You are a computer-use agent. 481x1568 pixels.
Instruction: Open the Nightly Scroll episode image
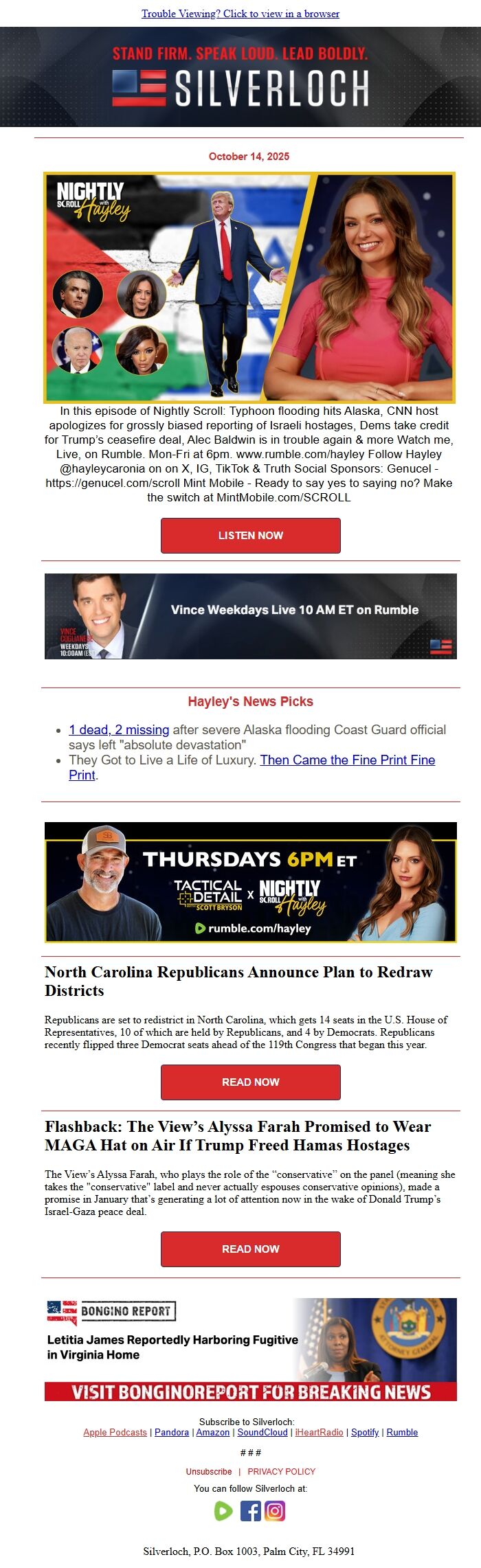pos(249,287)
